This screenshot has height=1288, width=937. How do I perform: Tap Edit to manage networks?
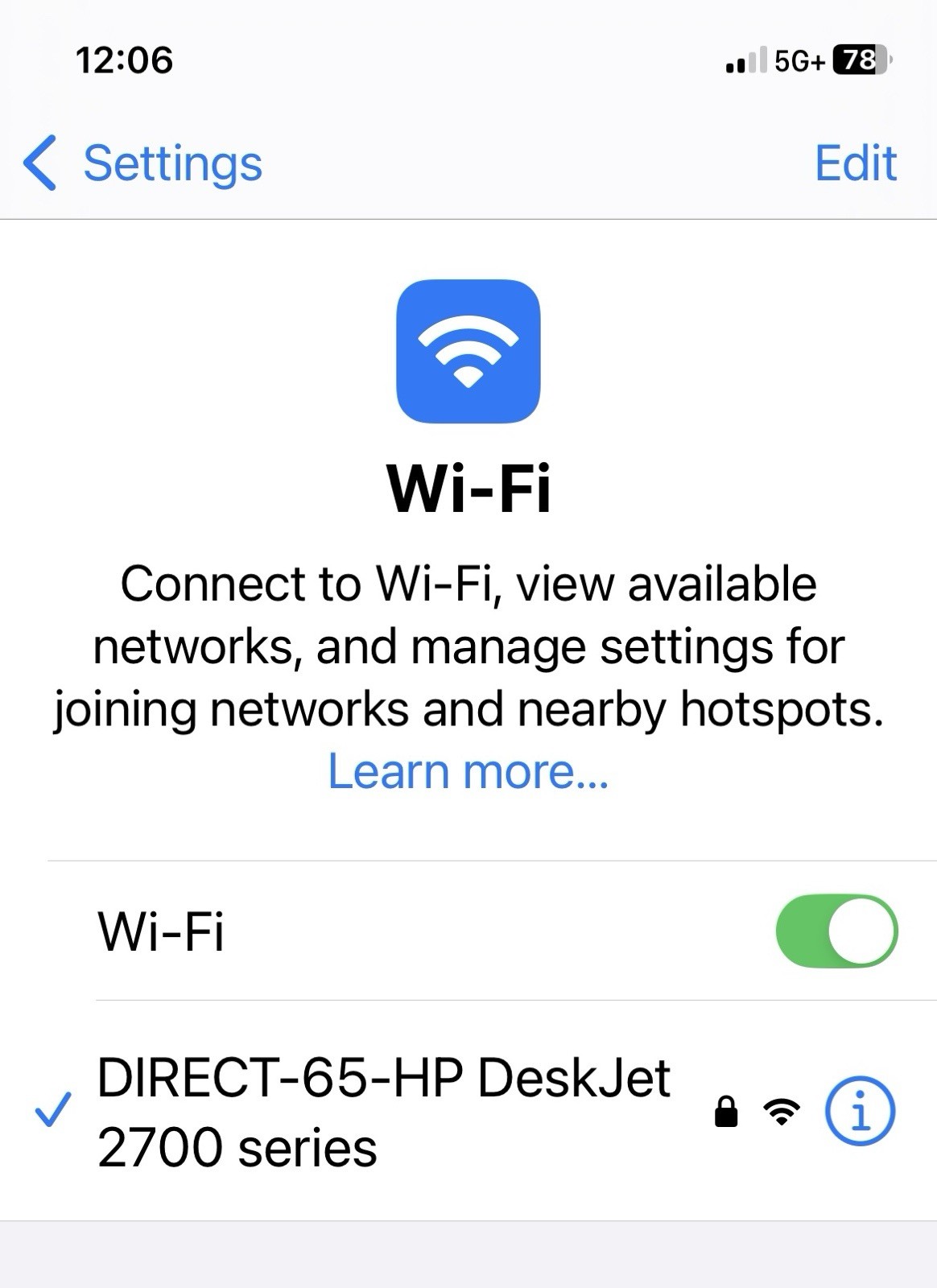855,163
